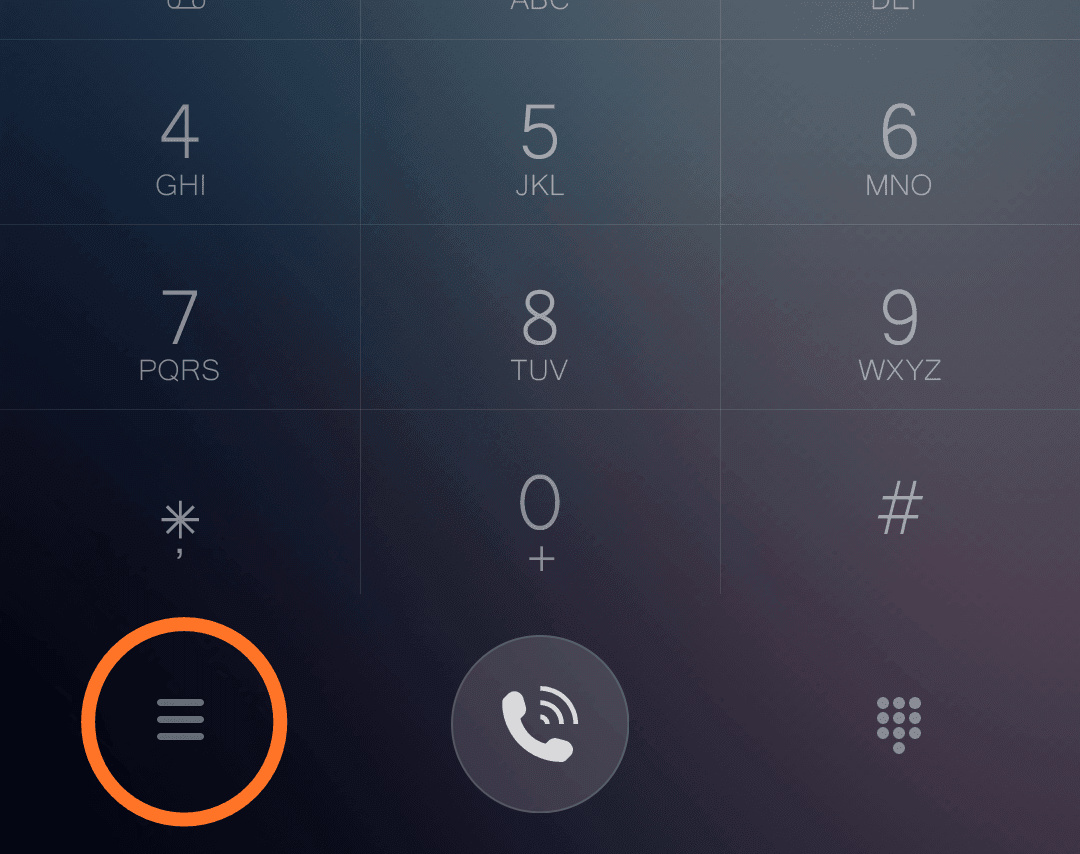
Task: Dial the digit 4
Action: pyautogui.click(x=180, y=145)
